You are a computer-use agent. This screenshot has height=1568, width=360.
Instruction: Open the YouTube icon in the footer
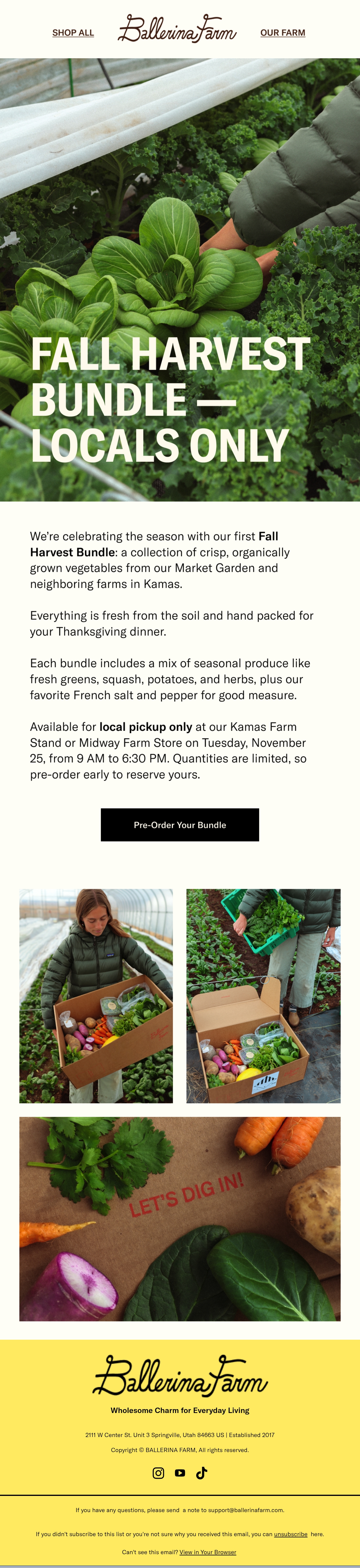pyautogui.click(x=180, y=1473)
